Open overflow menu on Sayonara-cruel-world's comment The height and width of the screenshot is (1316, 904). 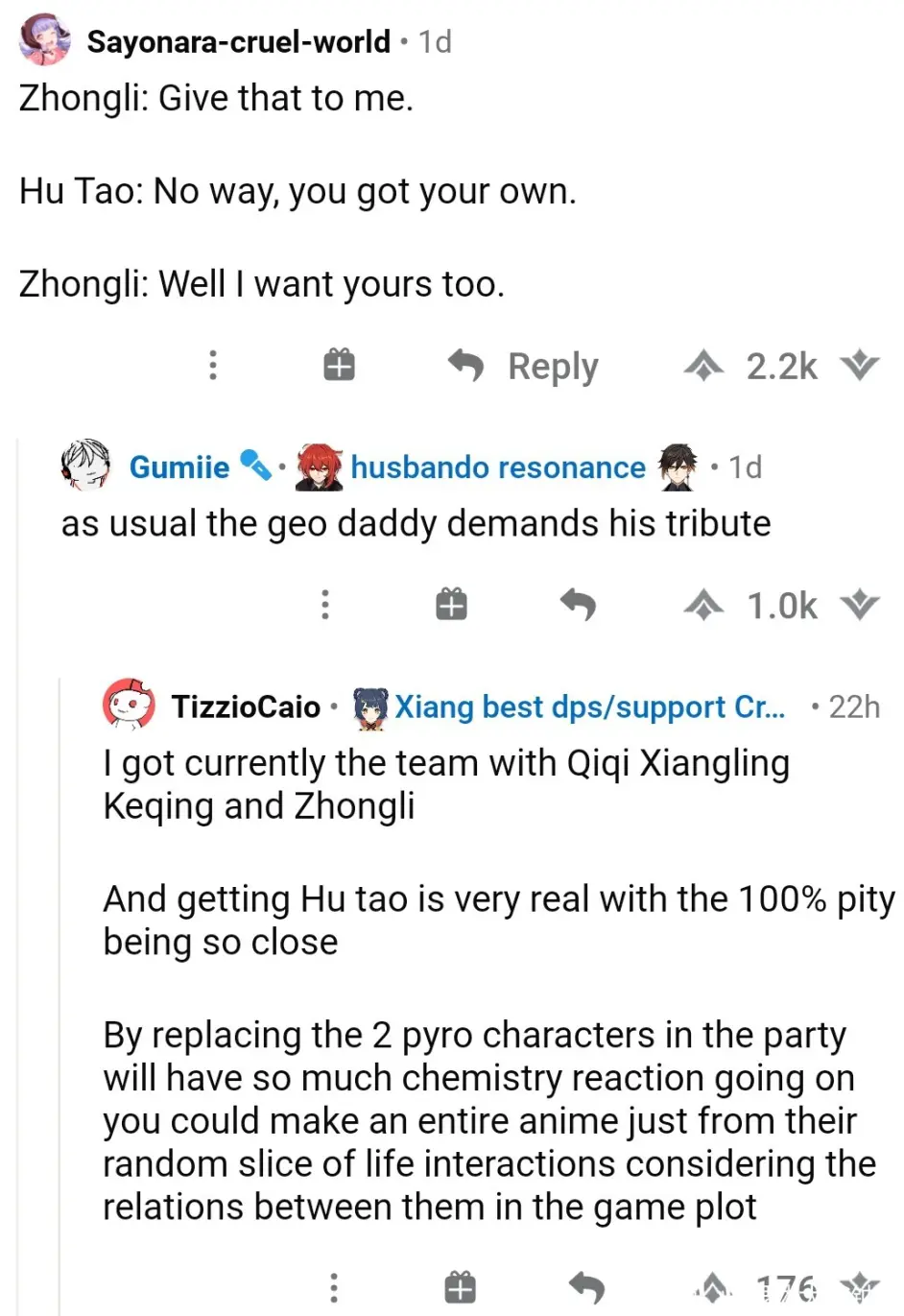(213, 365)
